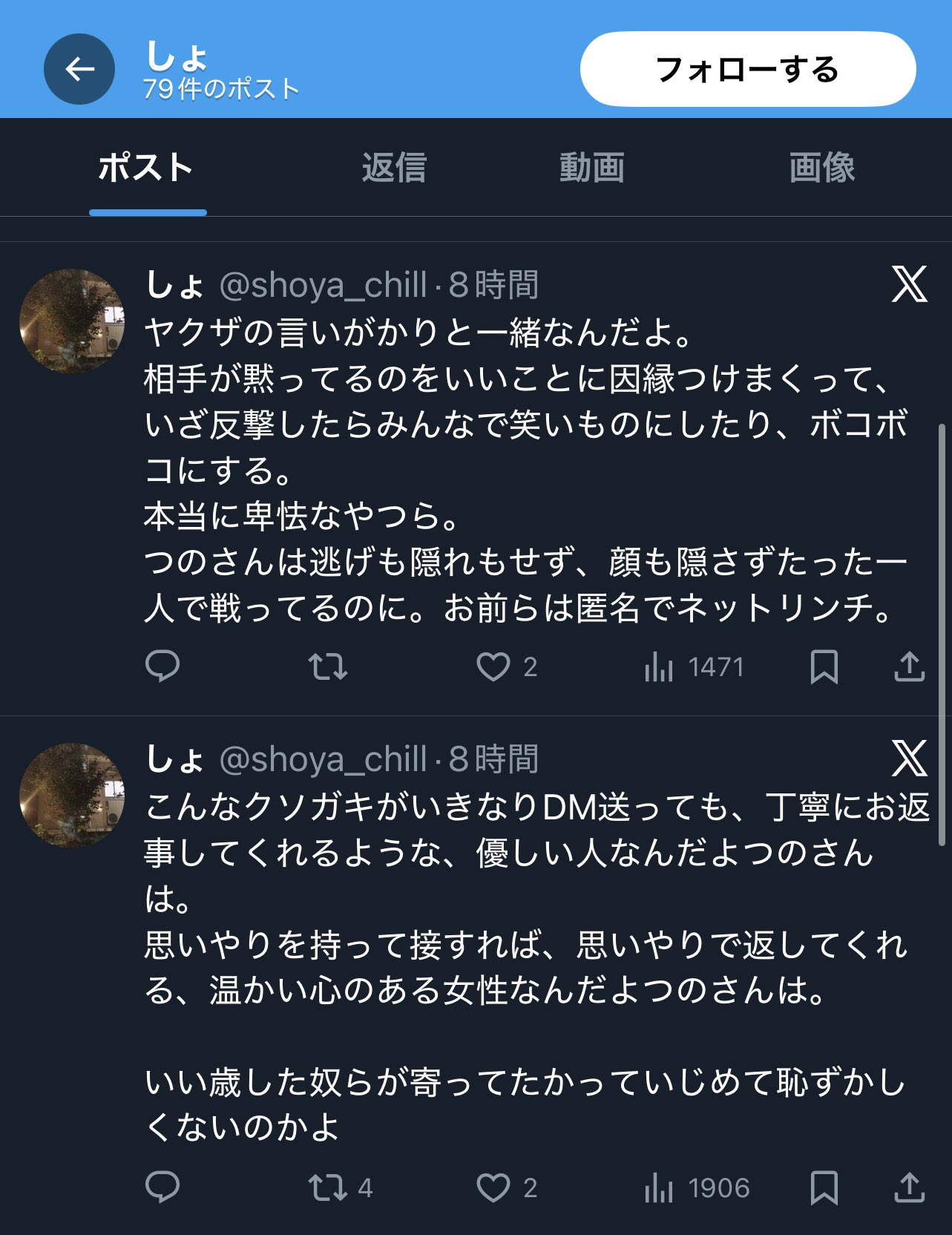Switch to the 動画 tab
The height and width of the screenshot is (1235, 952).
pyautogui.click(x=591, y=168)
